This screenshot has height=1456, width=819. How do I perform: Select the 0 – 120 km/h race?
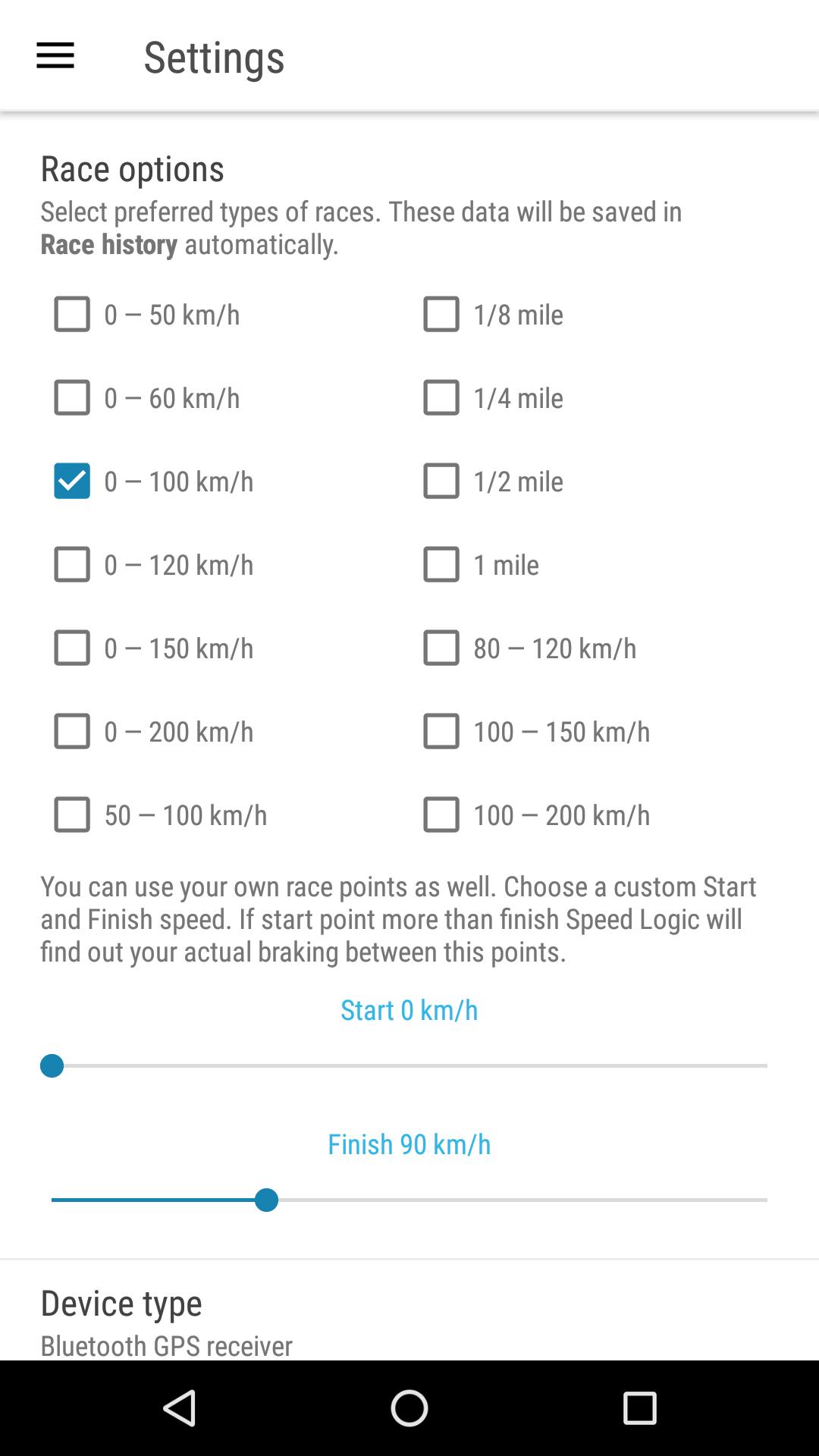[72, 564]
